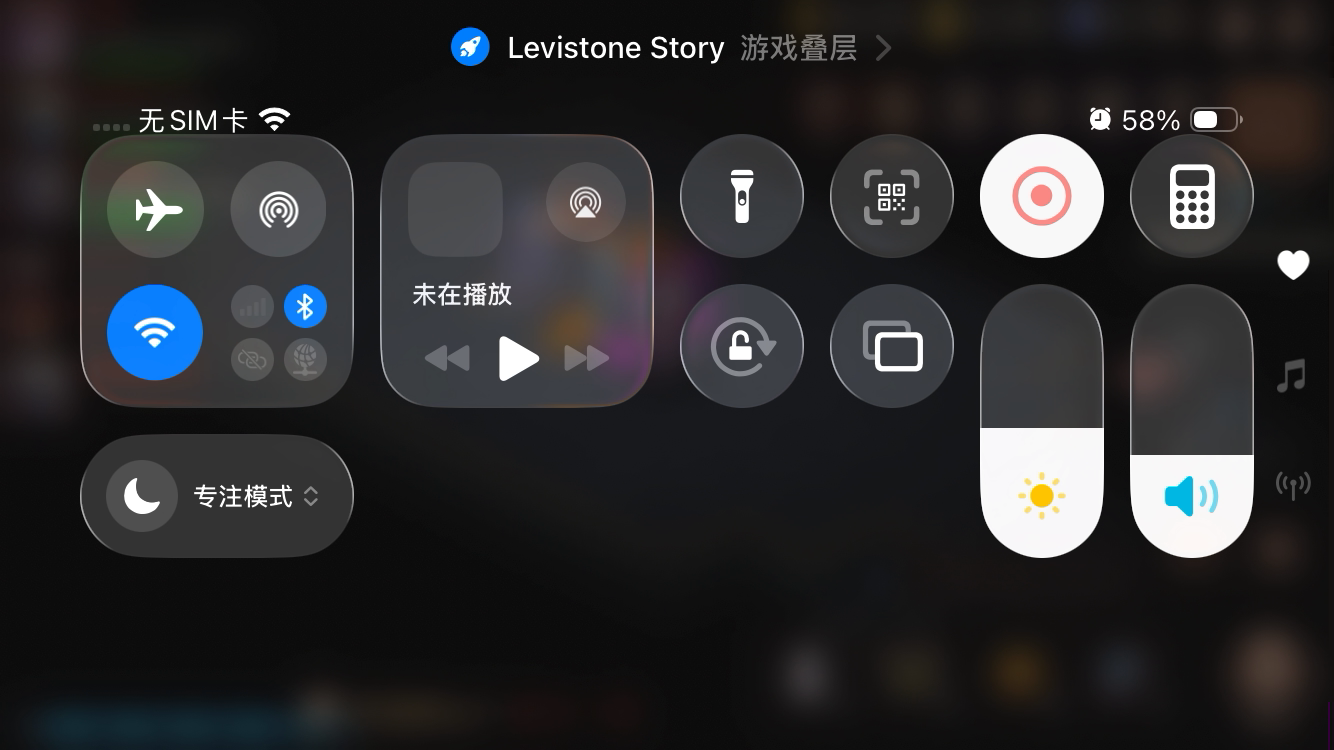Open Levistone Story 游戏叠层 link
The image size is (1334, 750).
click(670, 48)
